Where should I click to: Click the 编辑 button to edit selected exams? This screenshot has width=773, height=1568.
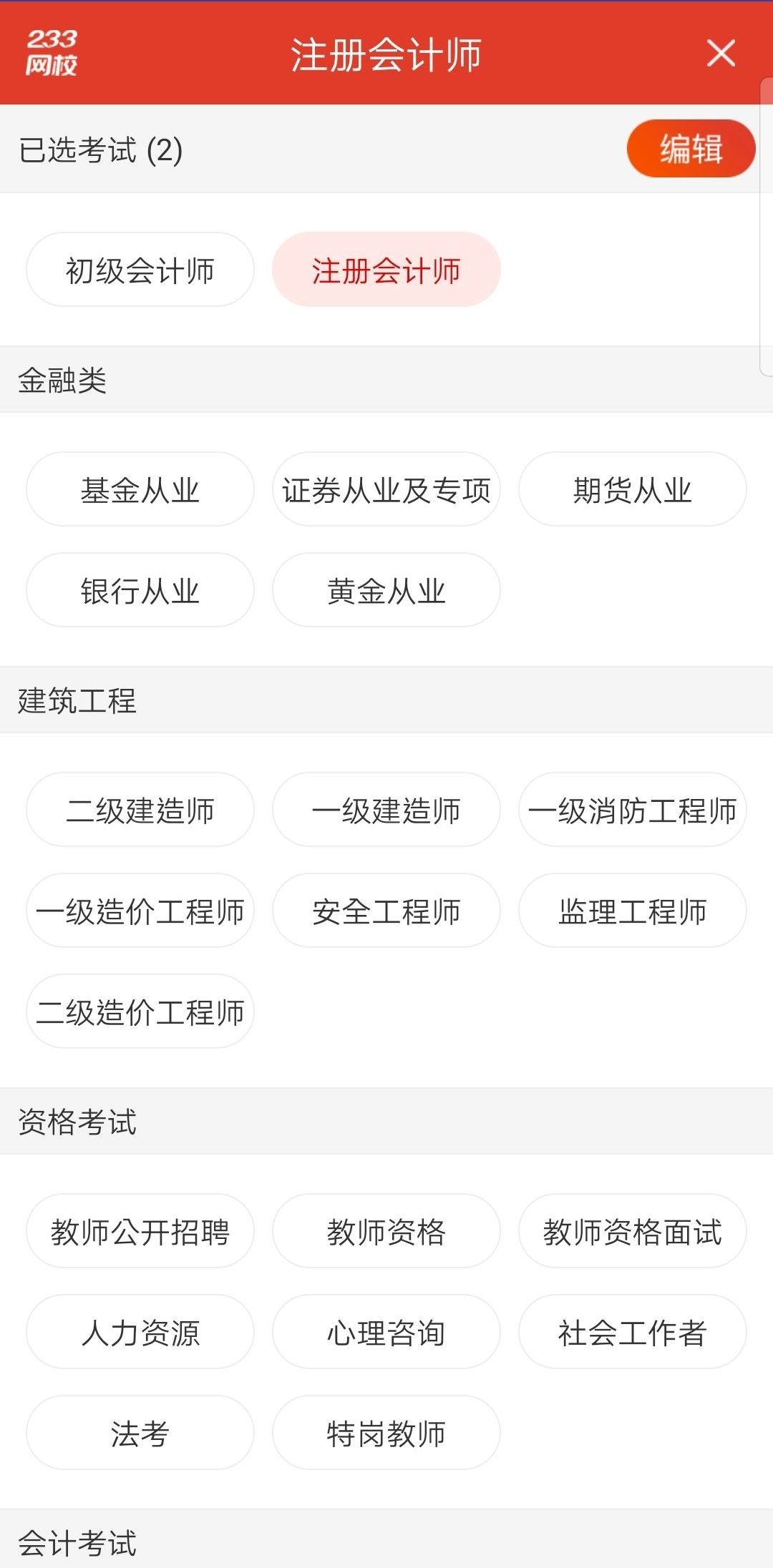(689, 148)
